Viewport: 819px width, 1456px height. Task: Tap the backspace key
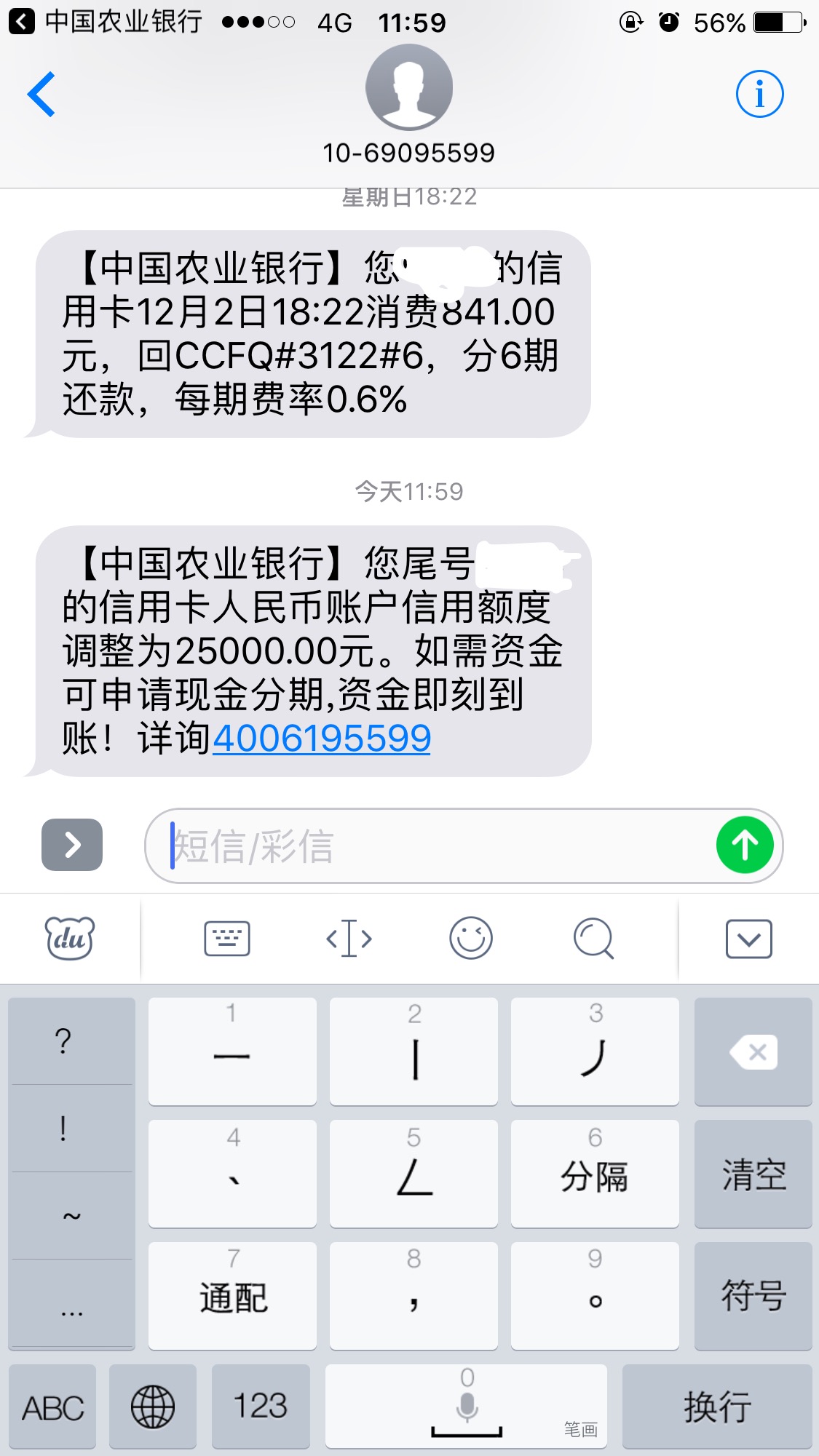coord(753,1051)
